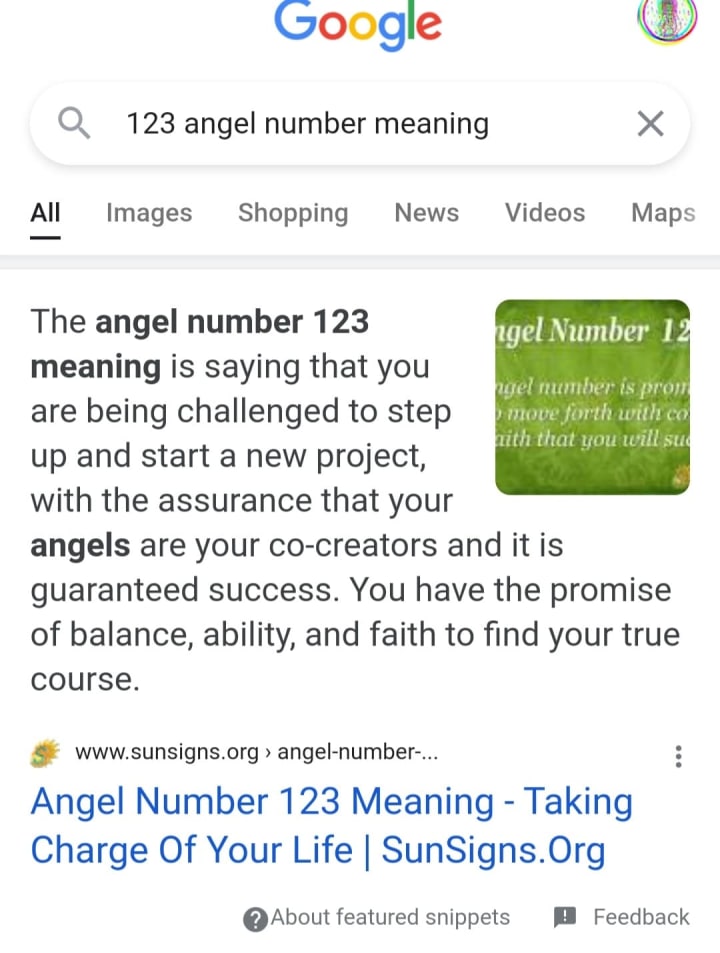The height and width of the screenshot is (953, 720).
Task: Clear the search query text
Action: (651, 124)
